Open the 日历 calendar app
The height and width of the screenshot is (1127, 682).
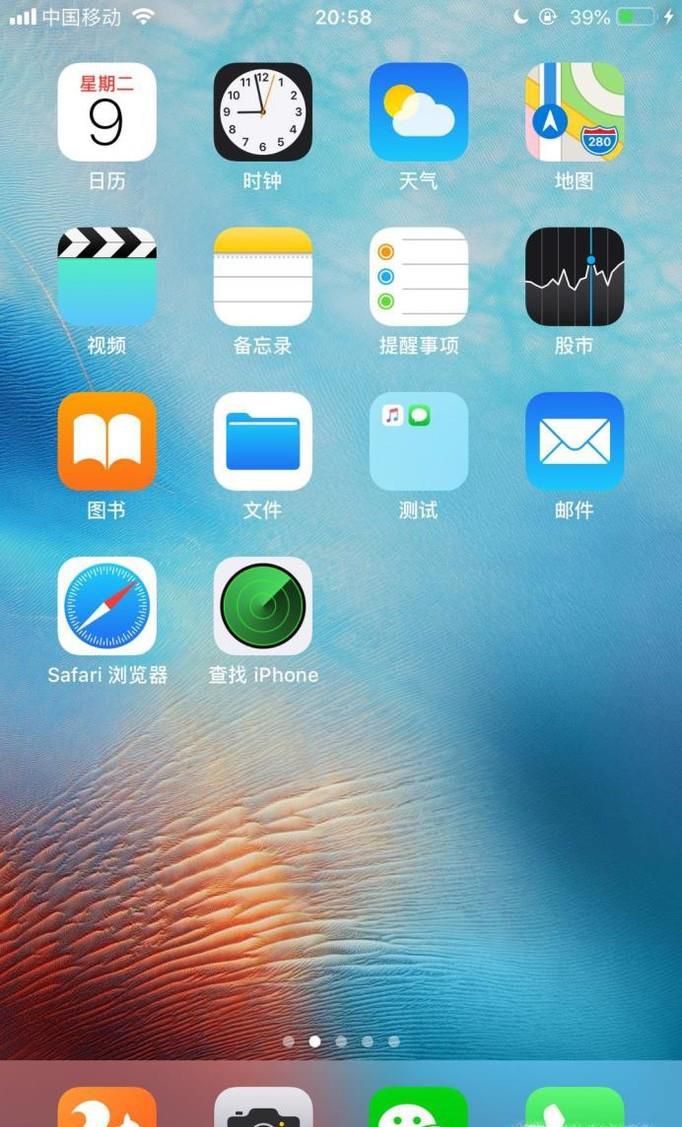click(107, 112)
